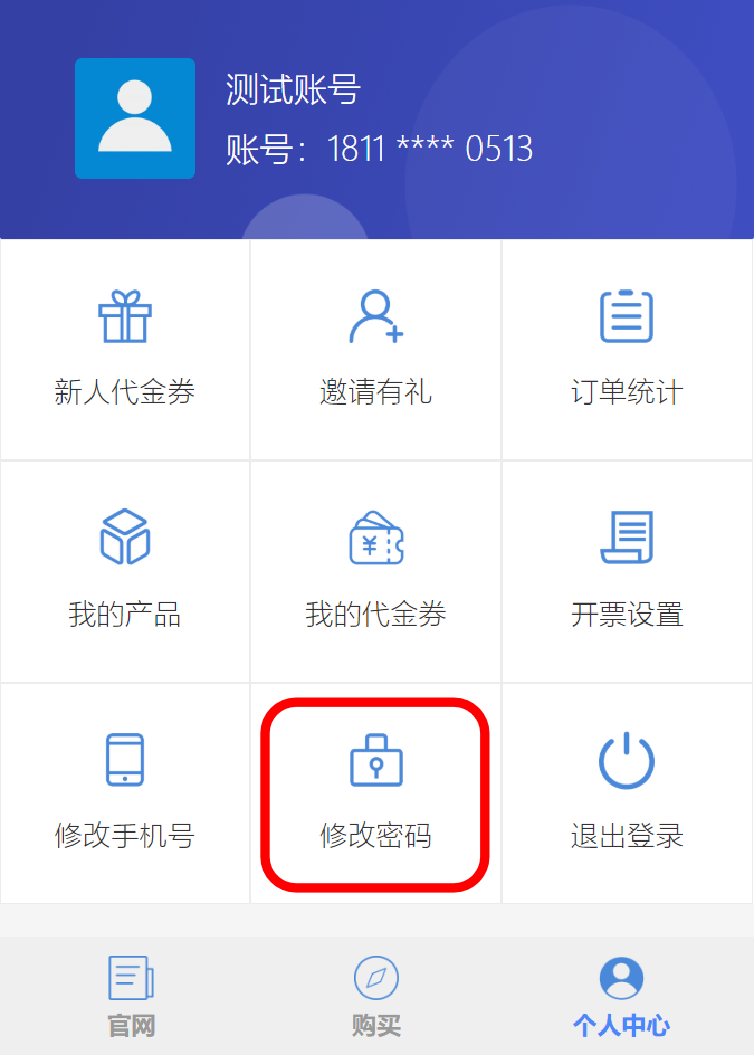Check 我的代金券 vouchers
Viewport: 755px width, 1056px height.
(375, 570)
